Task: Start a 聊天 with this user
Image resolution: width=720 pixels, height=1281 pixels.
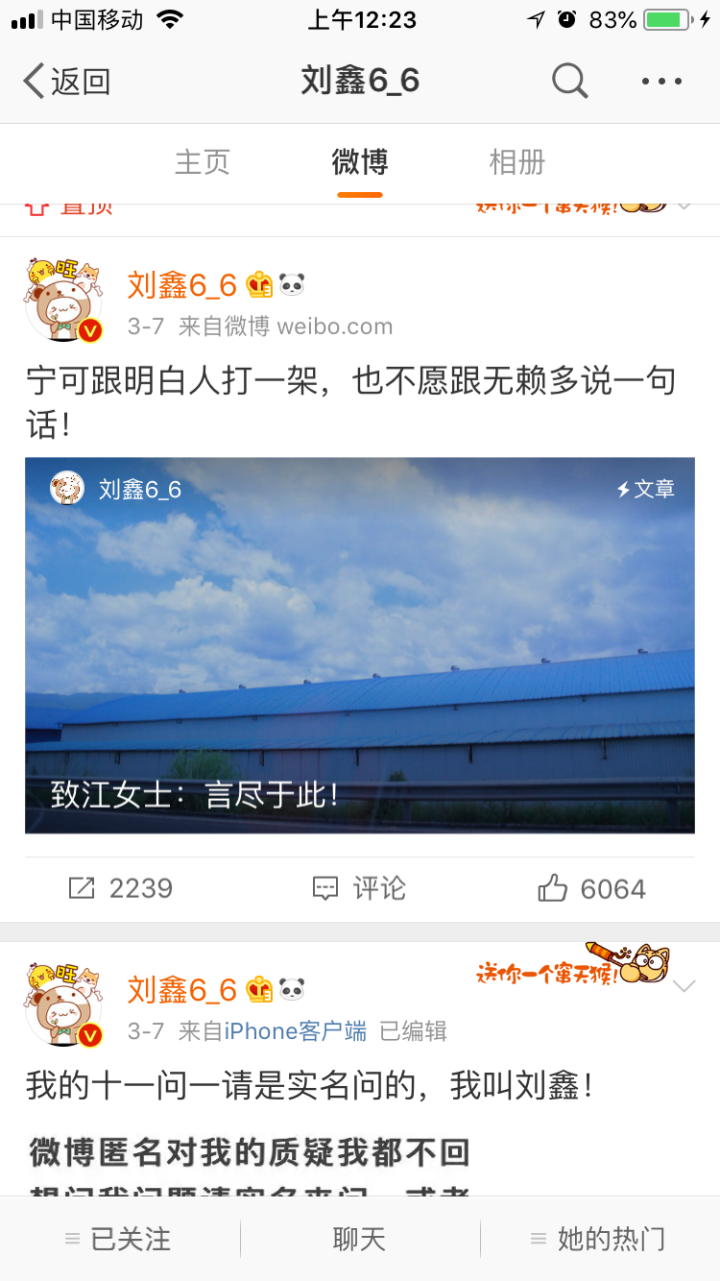Action: point(360,1239)
